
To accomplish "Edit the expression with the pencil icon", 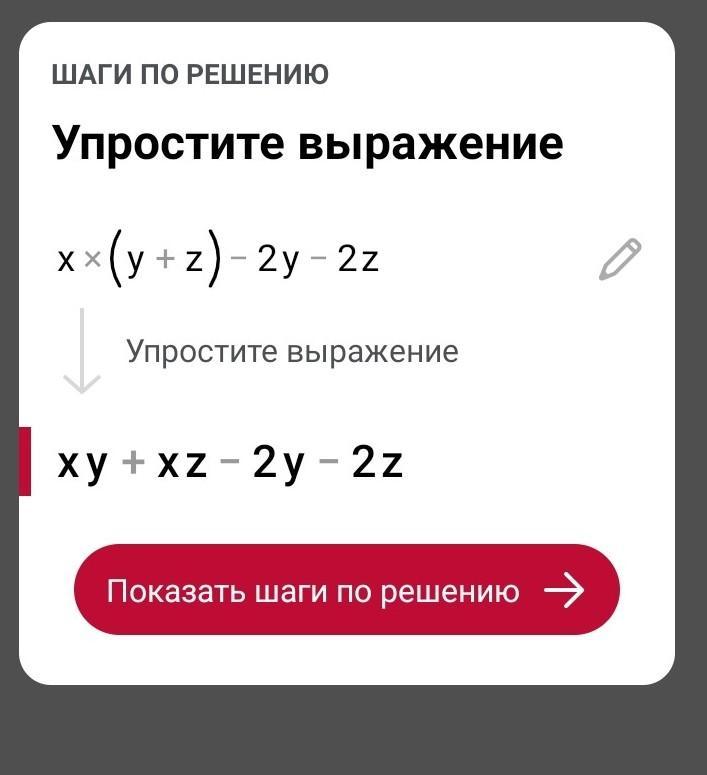I will tap(620, 260).
